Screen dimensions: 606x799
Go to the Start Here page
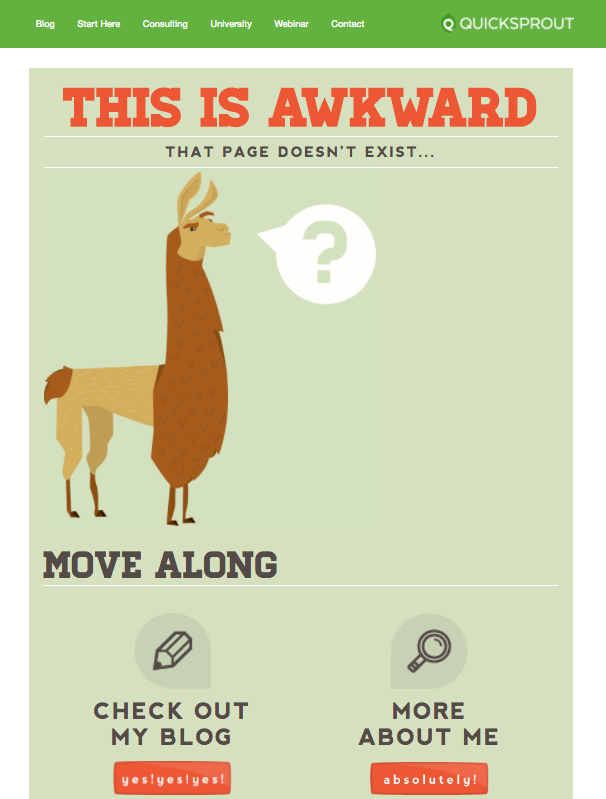click(x=98, y=24)
